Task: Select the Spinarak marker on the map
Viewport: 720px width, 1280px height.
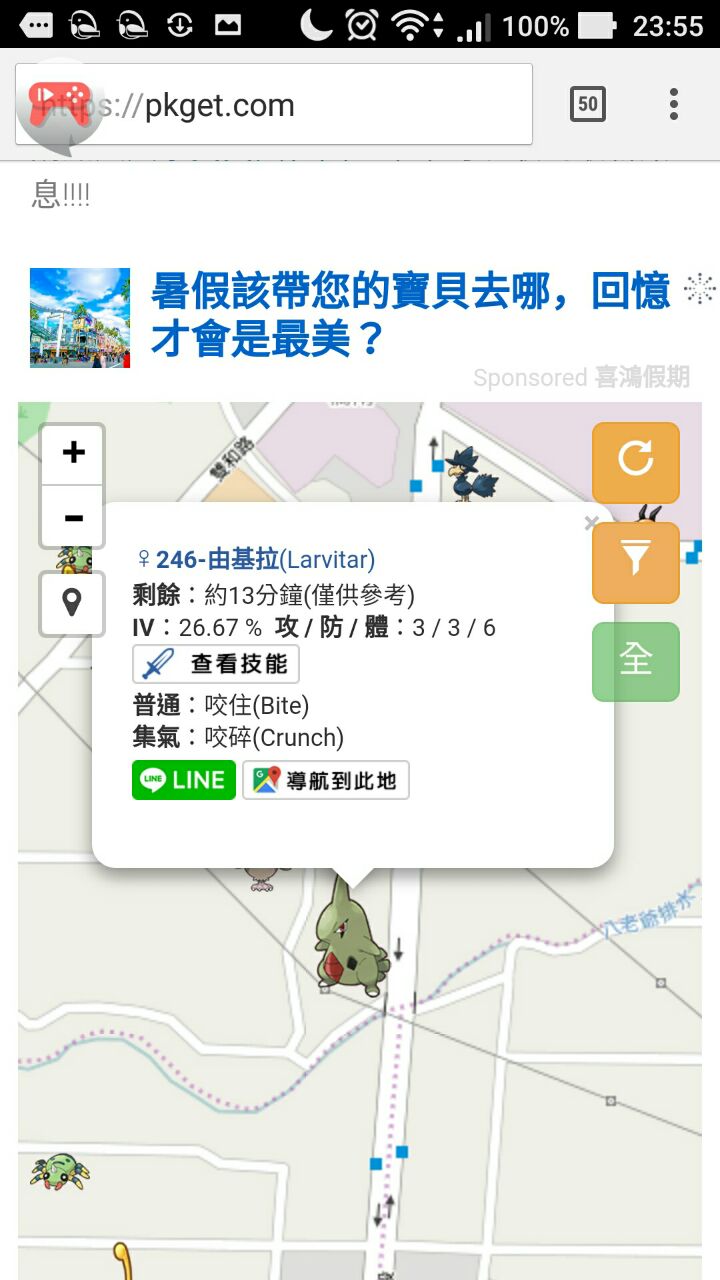Action: (x=58, y=1171)
